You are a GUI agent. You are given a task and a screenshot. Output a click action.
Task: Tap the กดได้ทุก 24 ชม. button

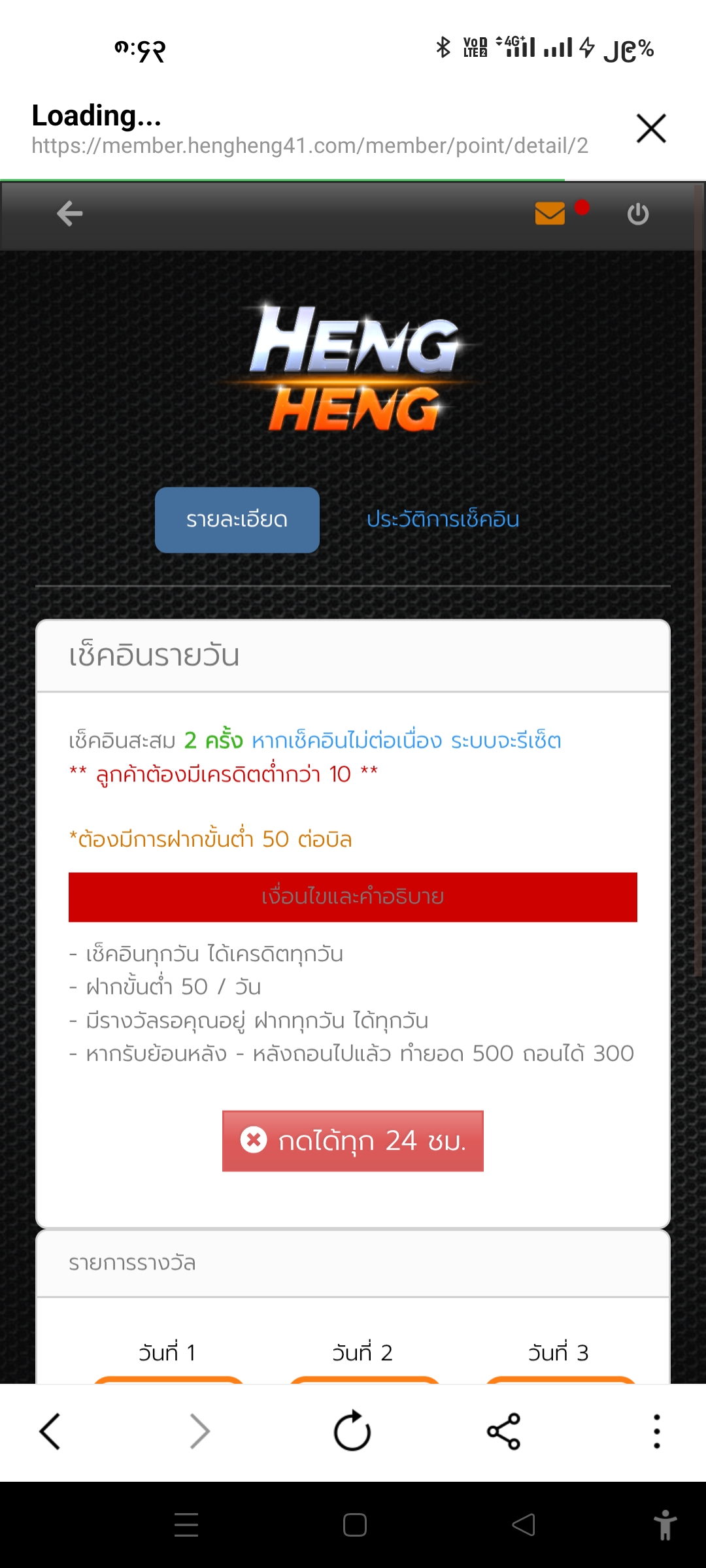(x=353, y=1141)
